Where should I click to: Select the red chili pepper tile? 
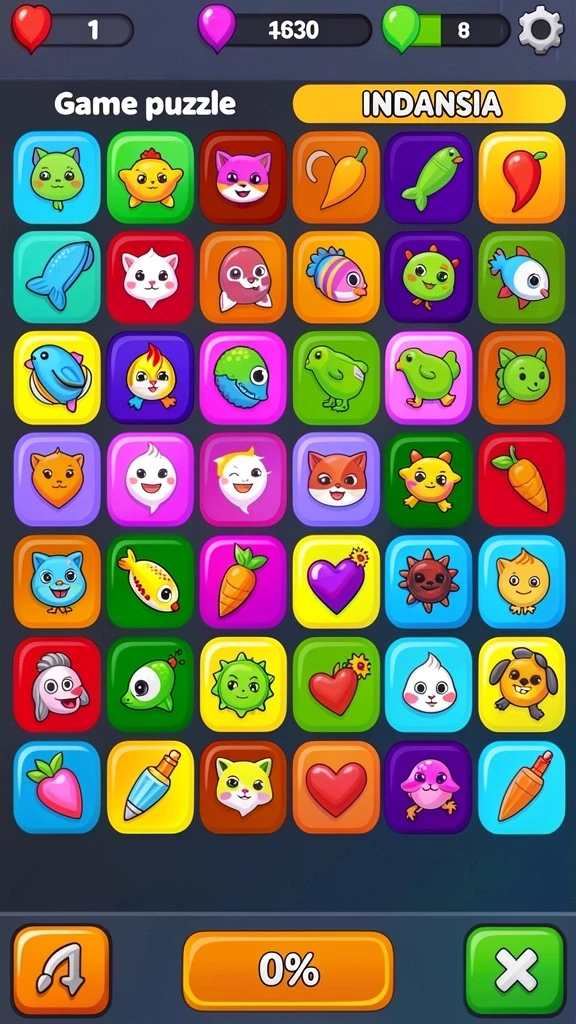coord(522,178)
